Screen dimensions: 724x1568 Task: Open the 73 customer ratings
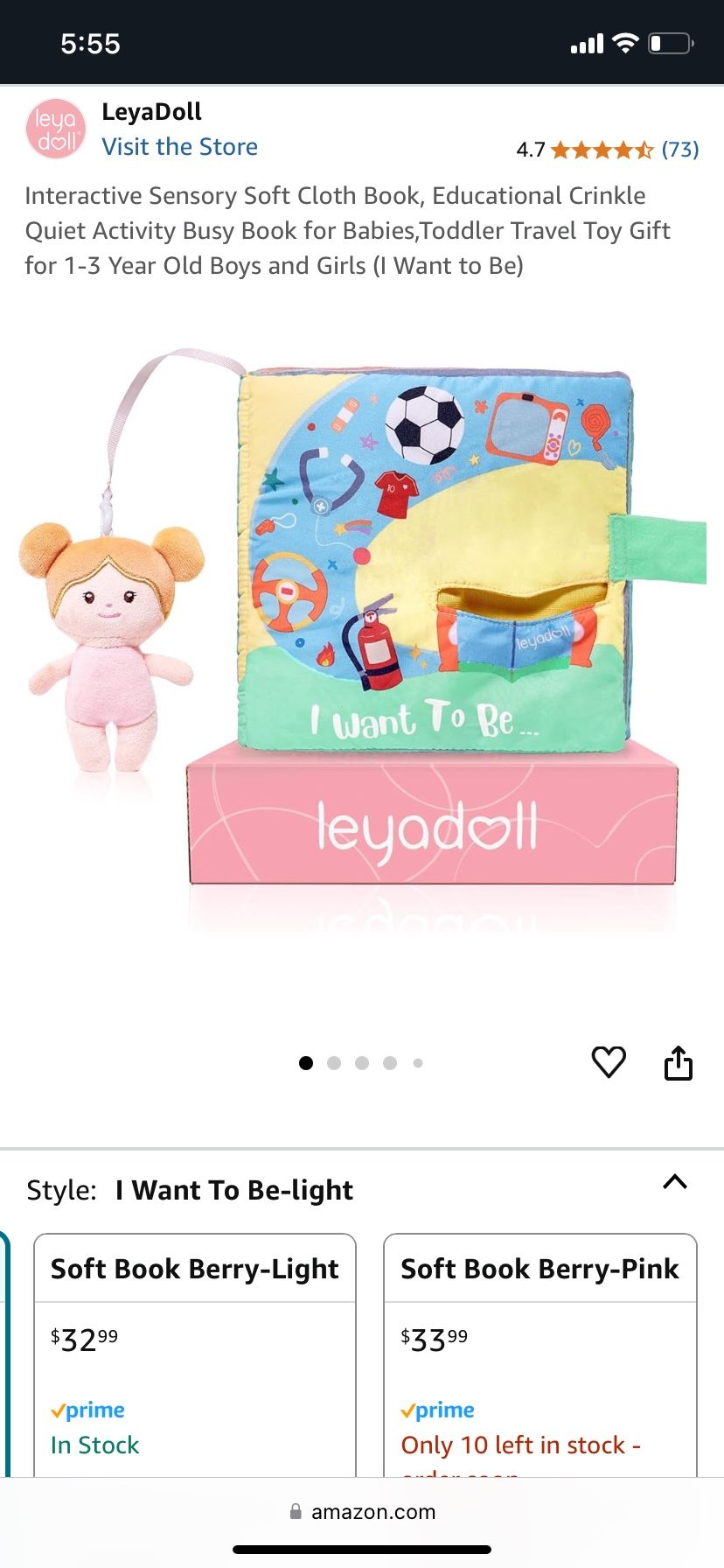click(679, 150)
